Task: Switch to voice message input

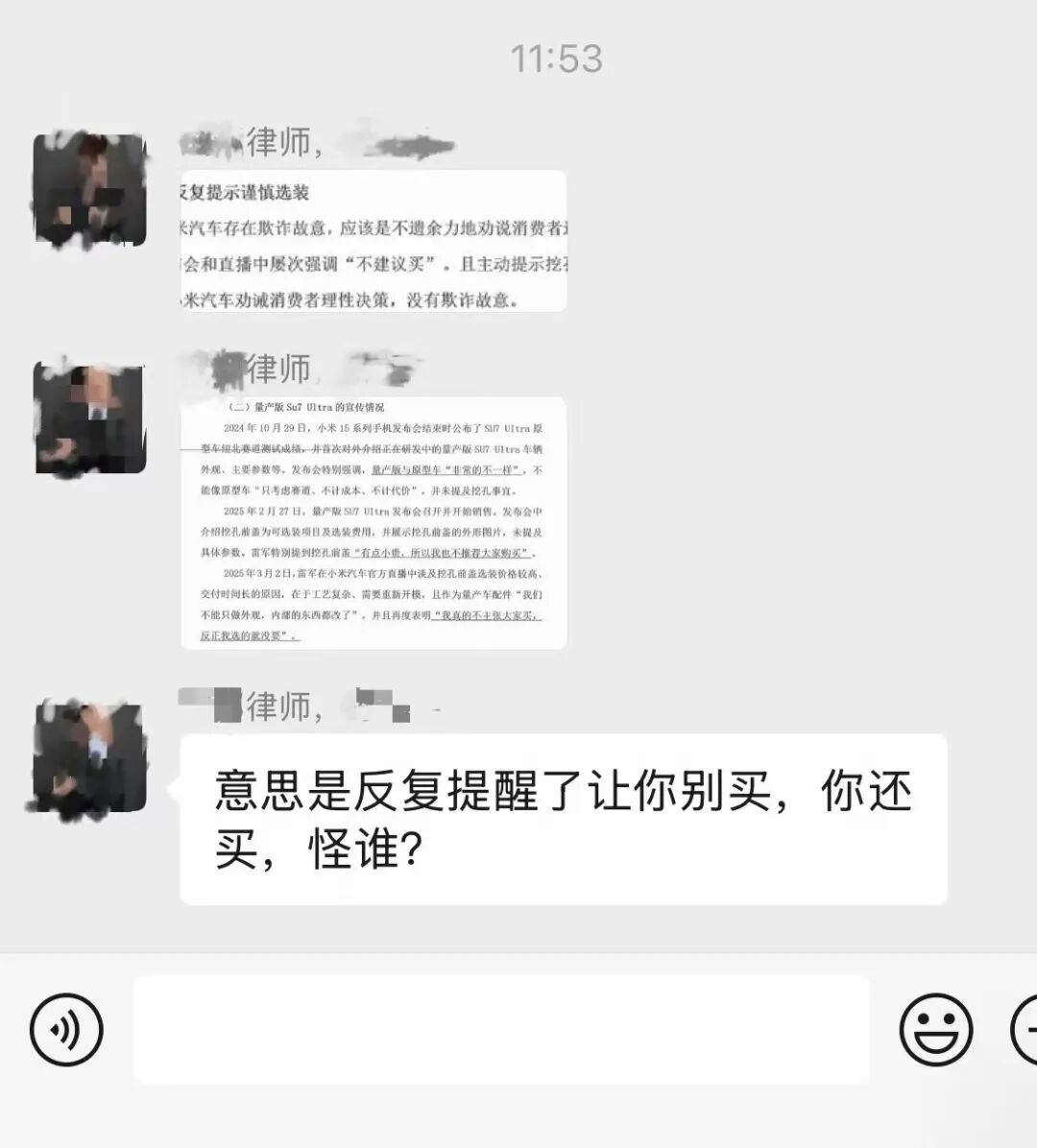Action: (66, 1030)
